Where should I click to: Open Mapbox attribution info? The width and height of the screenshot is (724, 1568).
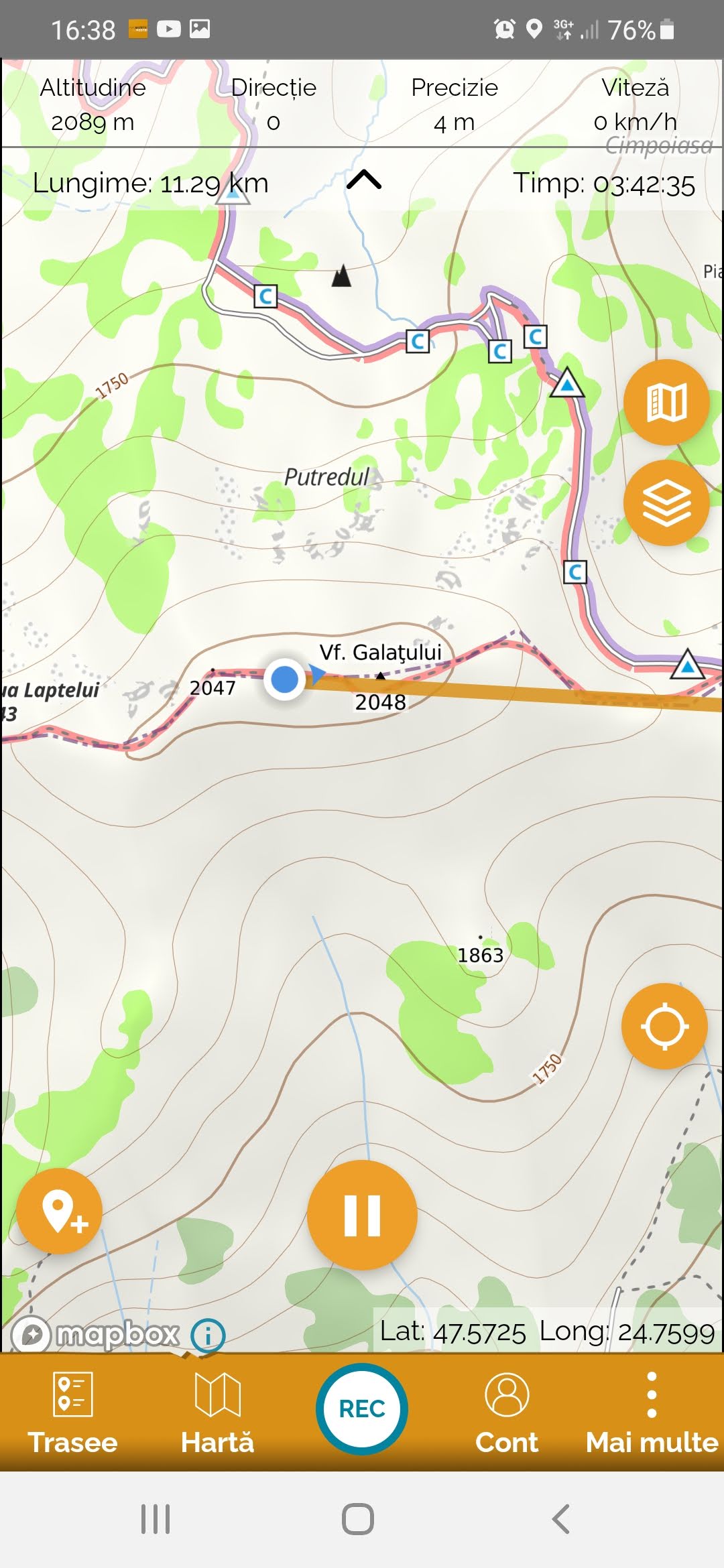pos(208,1335)
